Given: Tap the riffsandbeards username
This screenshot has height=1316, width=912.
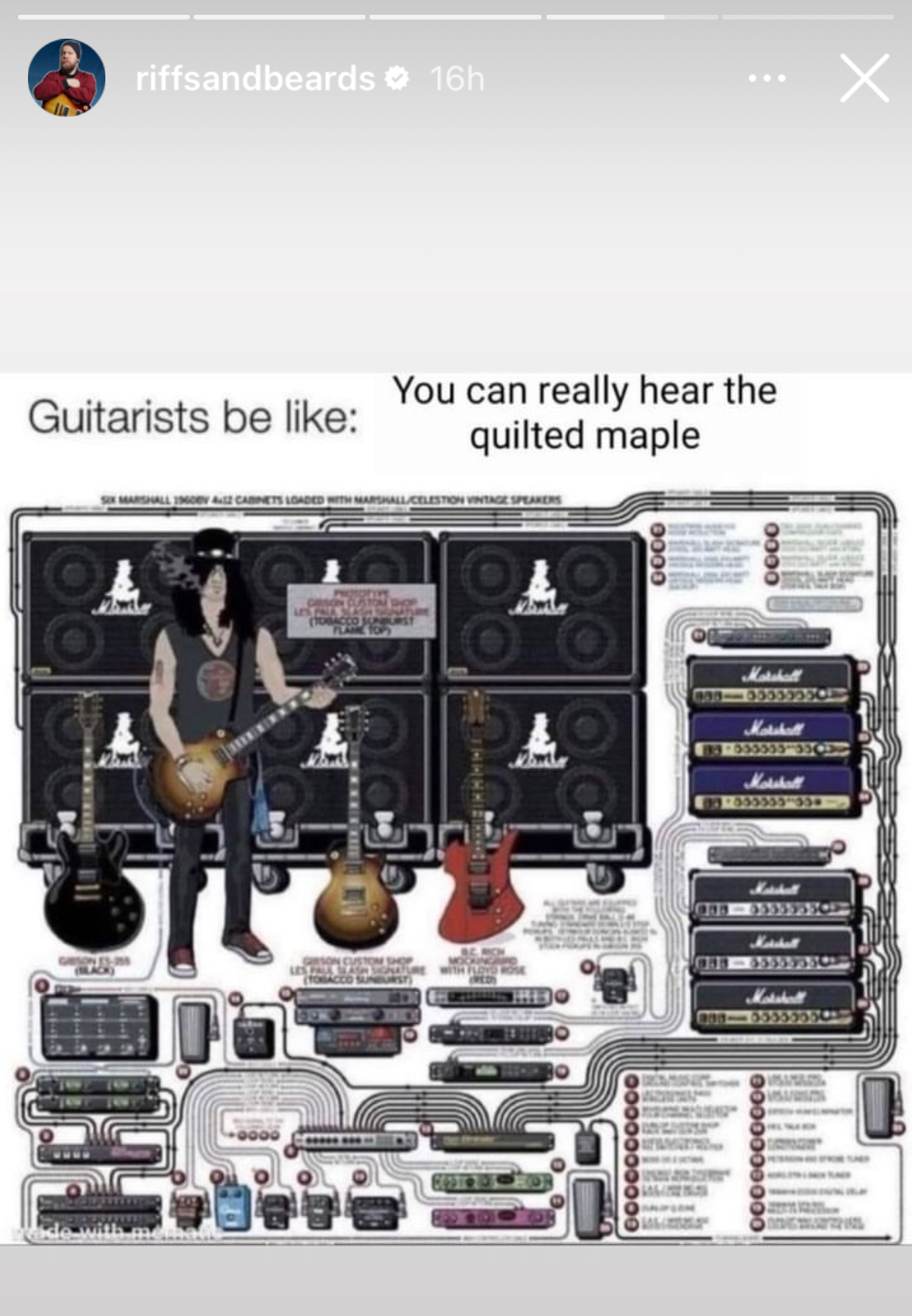Looking at the screenshot, I should tap(255, 79).
